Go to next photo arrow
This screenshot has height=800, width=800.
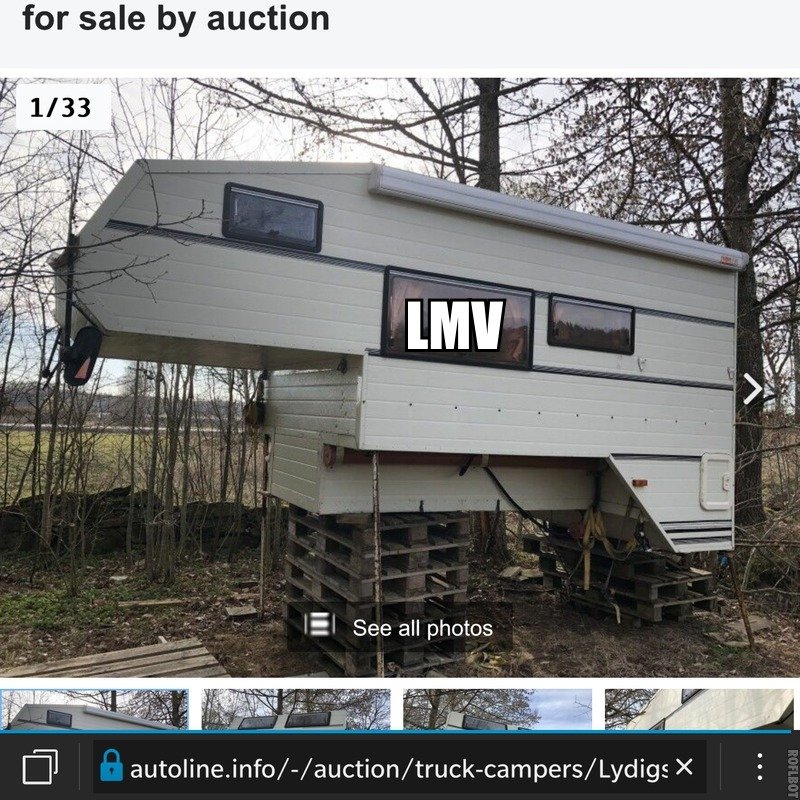[x=752, y=389]
